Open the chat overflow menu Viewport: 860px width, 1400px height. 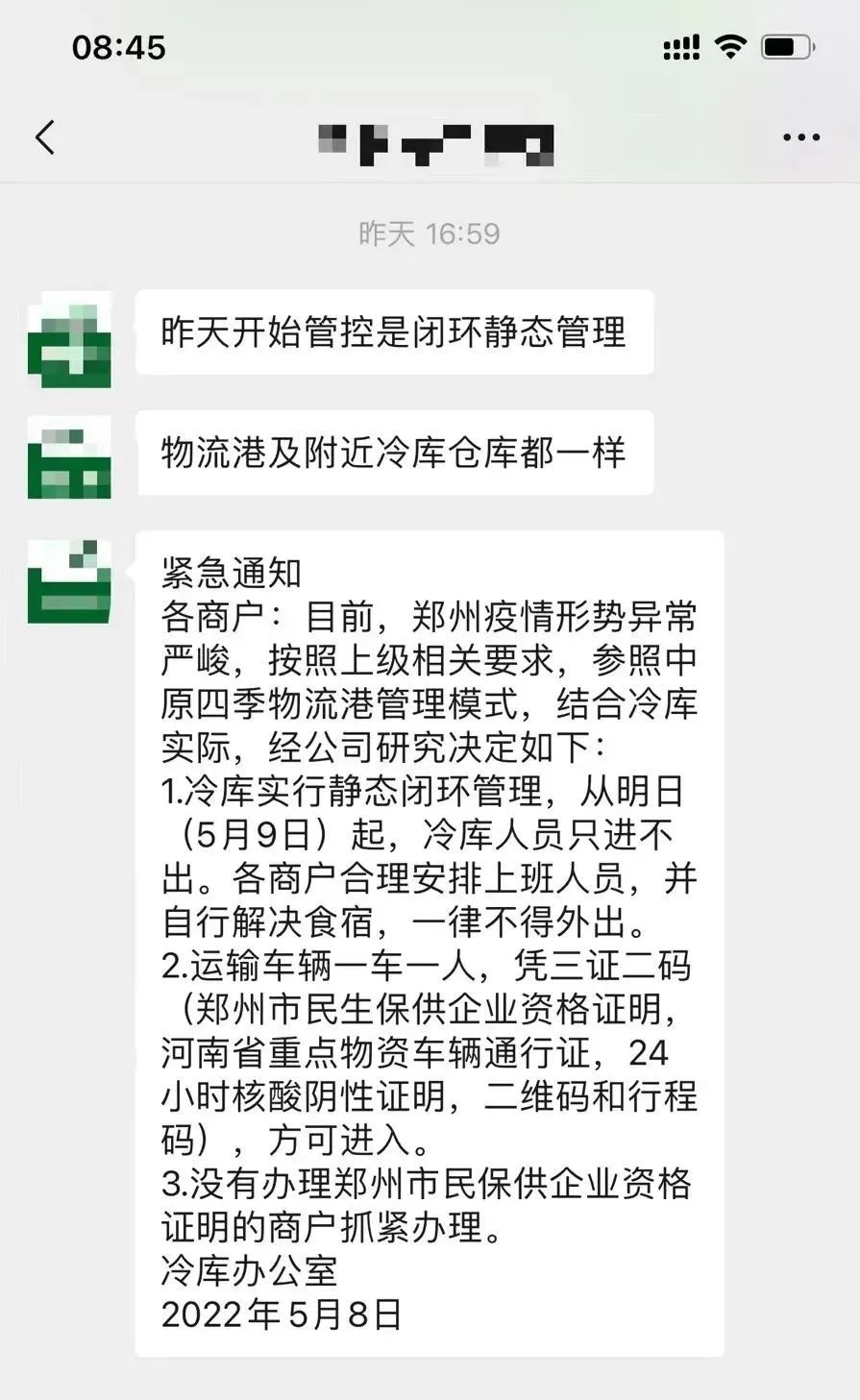click(800, 138)
